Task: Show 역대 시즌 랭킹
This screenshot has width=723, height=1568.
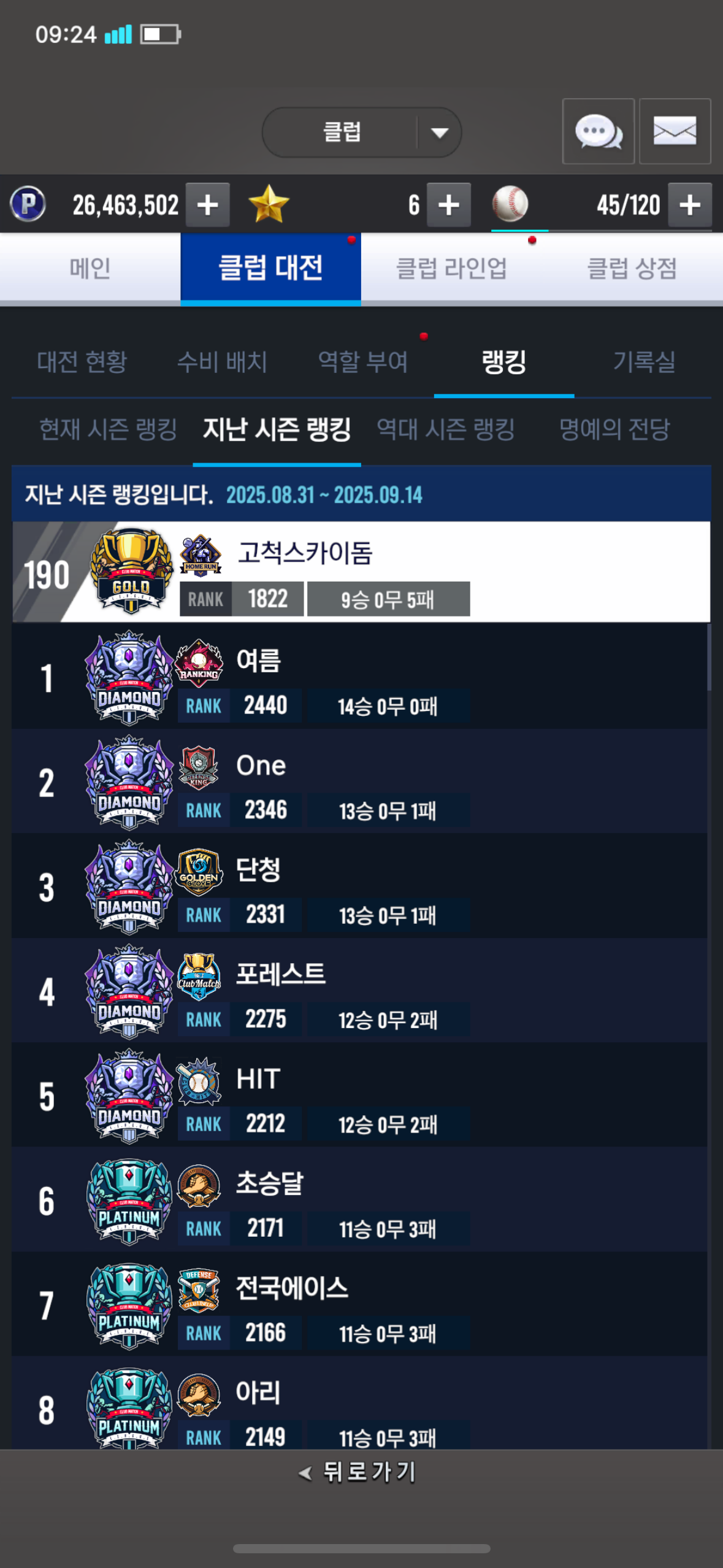Action: pos(445,429)
